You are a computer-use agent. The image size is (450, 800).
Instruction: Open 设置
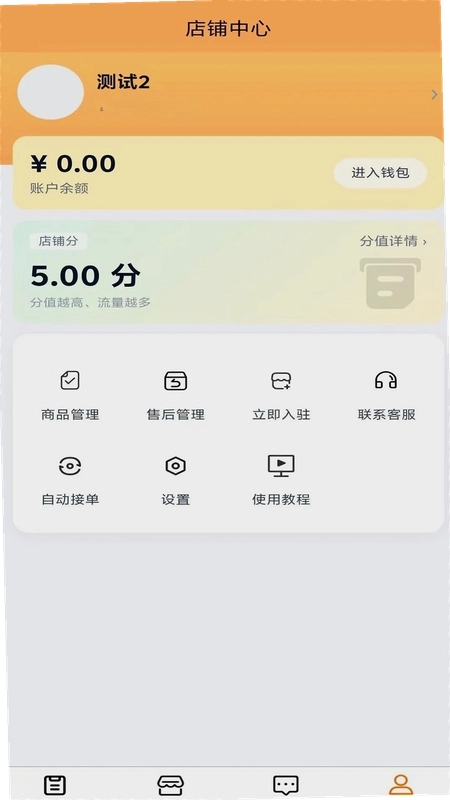176,480
